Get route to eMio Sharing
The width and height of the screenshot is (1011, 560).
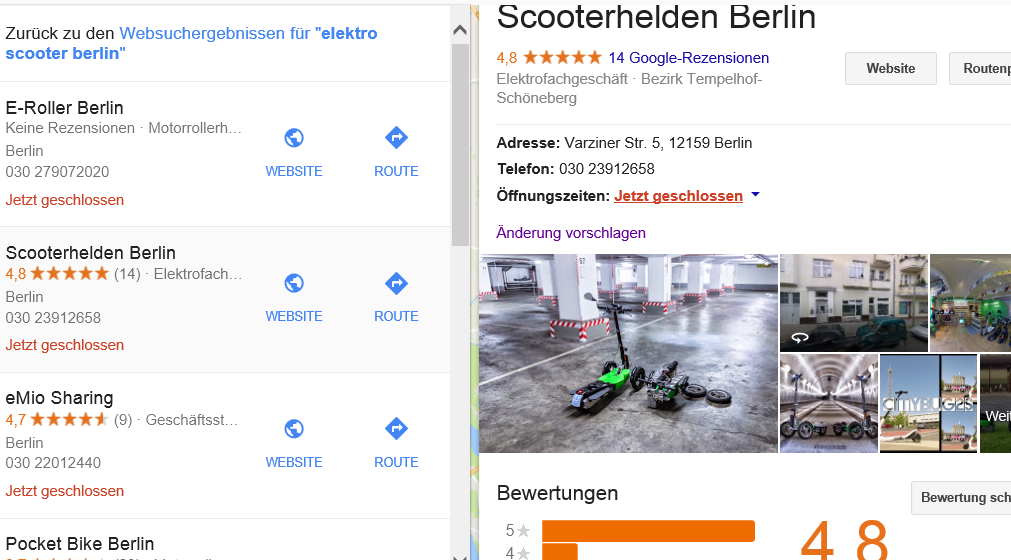coord(396,442)
